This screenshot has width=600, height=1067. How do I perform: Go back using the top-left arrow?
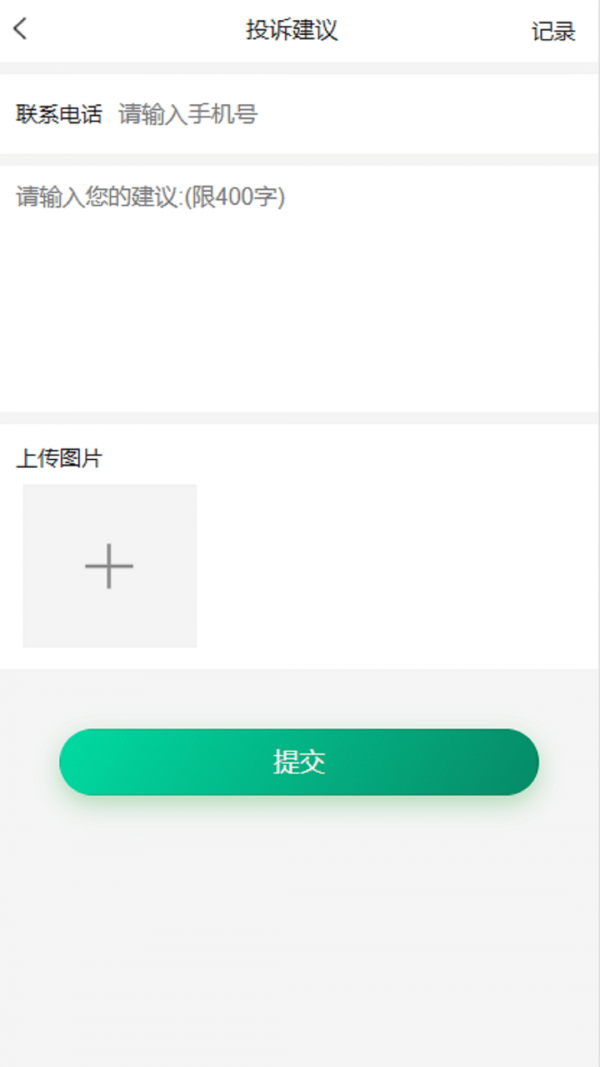coord(20,29)
